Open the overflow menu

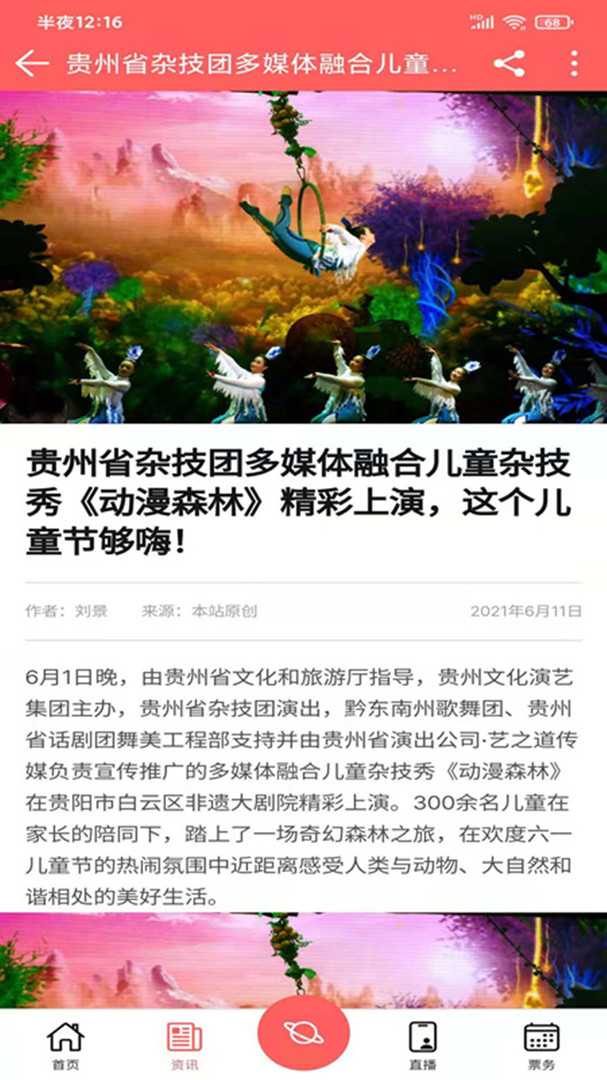[574, 64]
